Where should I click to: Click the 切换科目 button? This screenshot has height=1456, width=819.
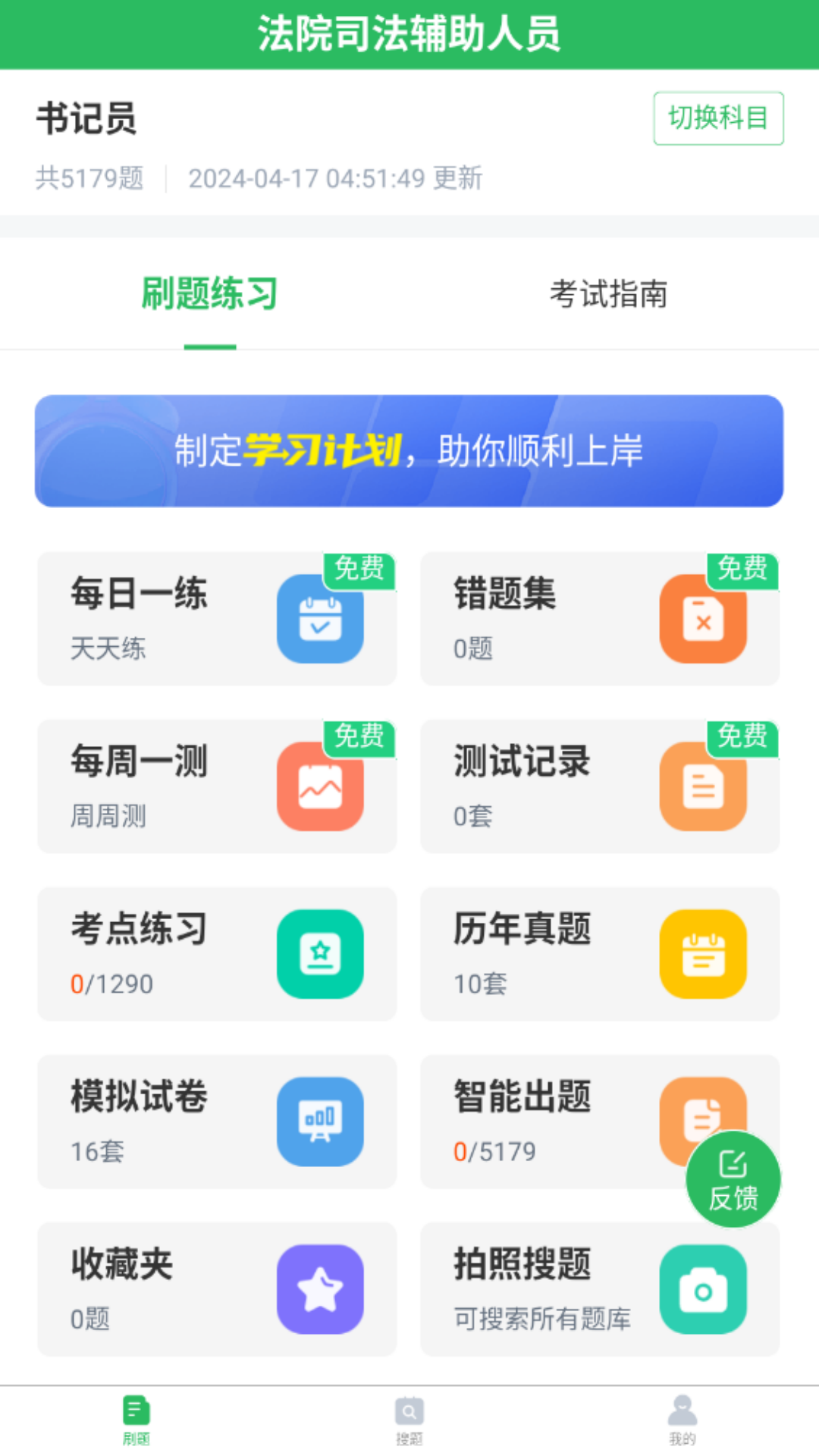coord(717,118)
